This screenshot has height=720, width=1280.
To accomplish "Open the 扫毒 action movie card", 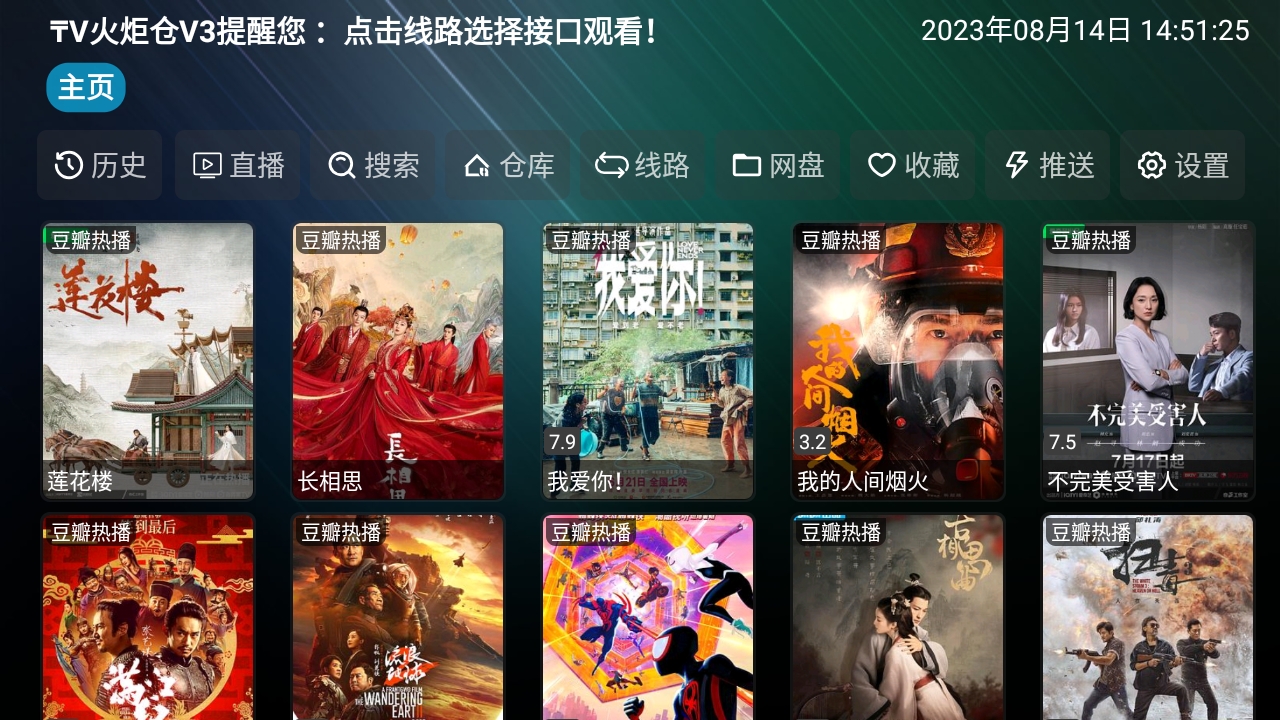I will point(1148,618).
